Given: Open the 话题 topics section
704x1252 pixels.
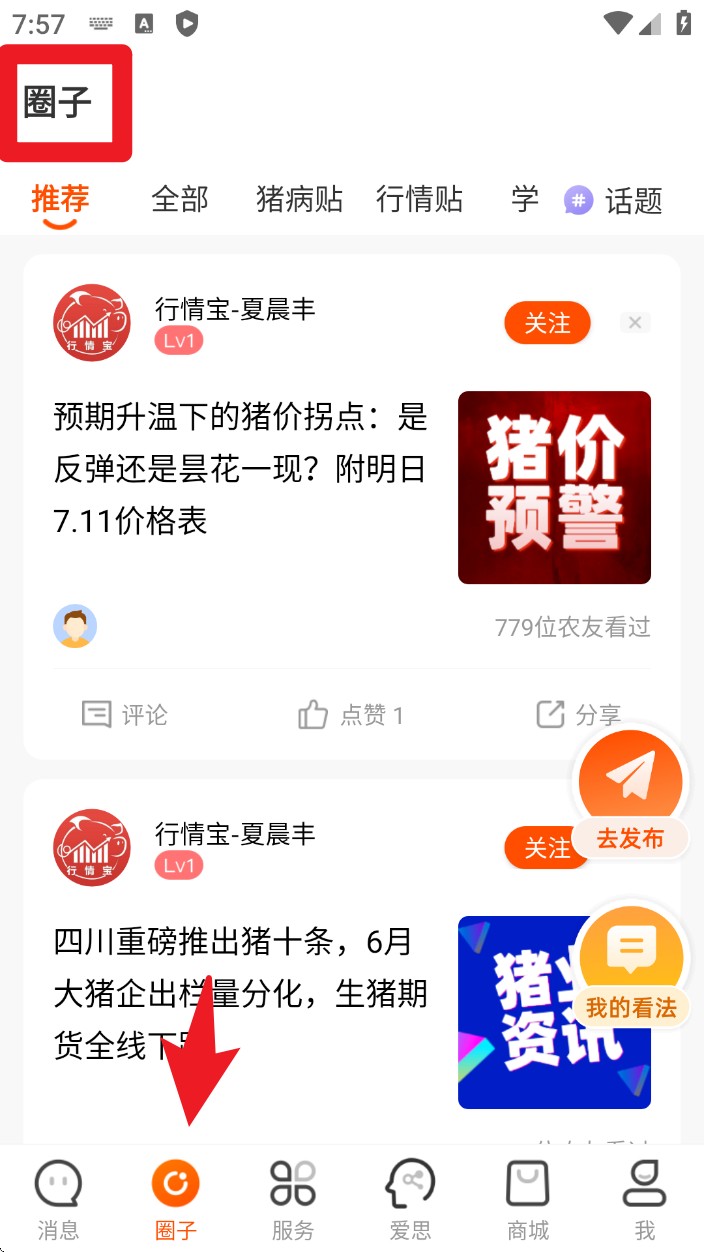Looking at the screenshot, I should point(614,201).
